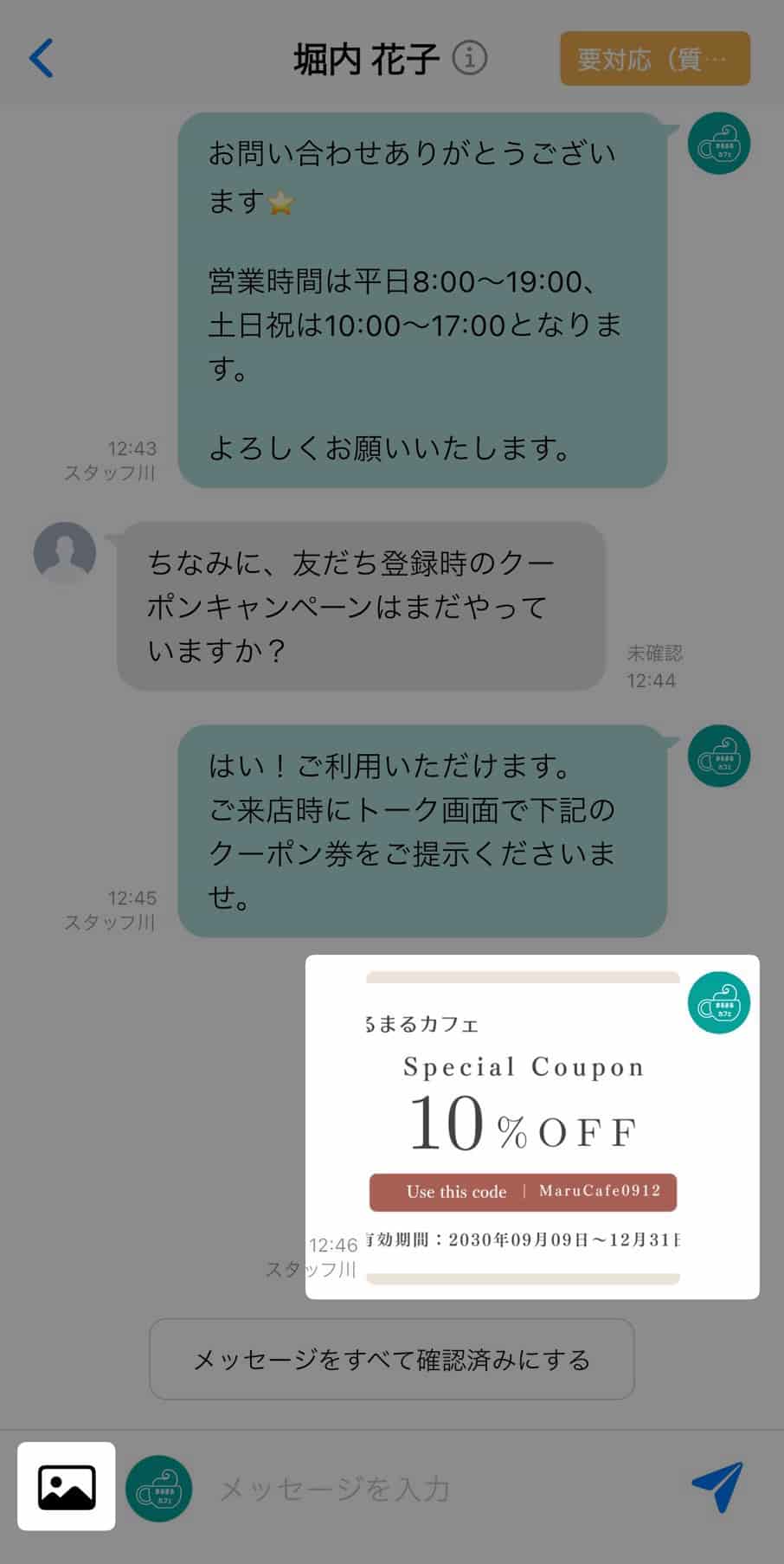The image size is (784, 1564).
Task: Select the スタッフ川 sender label
Action: 111,473
